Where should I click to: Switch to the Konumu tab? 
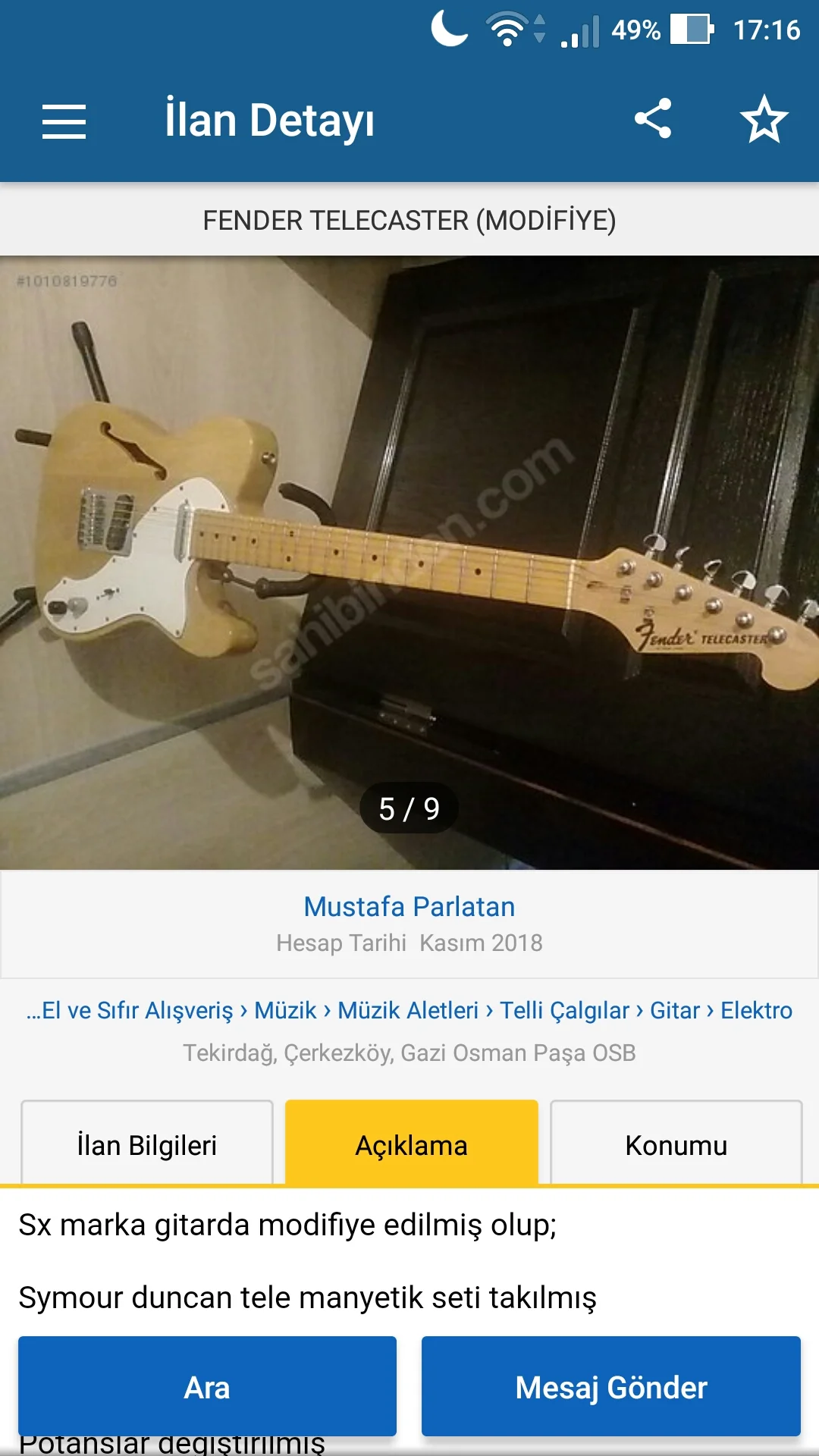(x=676, y=1145)
